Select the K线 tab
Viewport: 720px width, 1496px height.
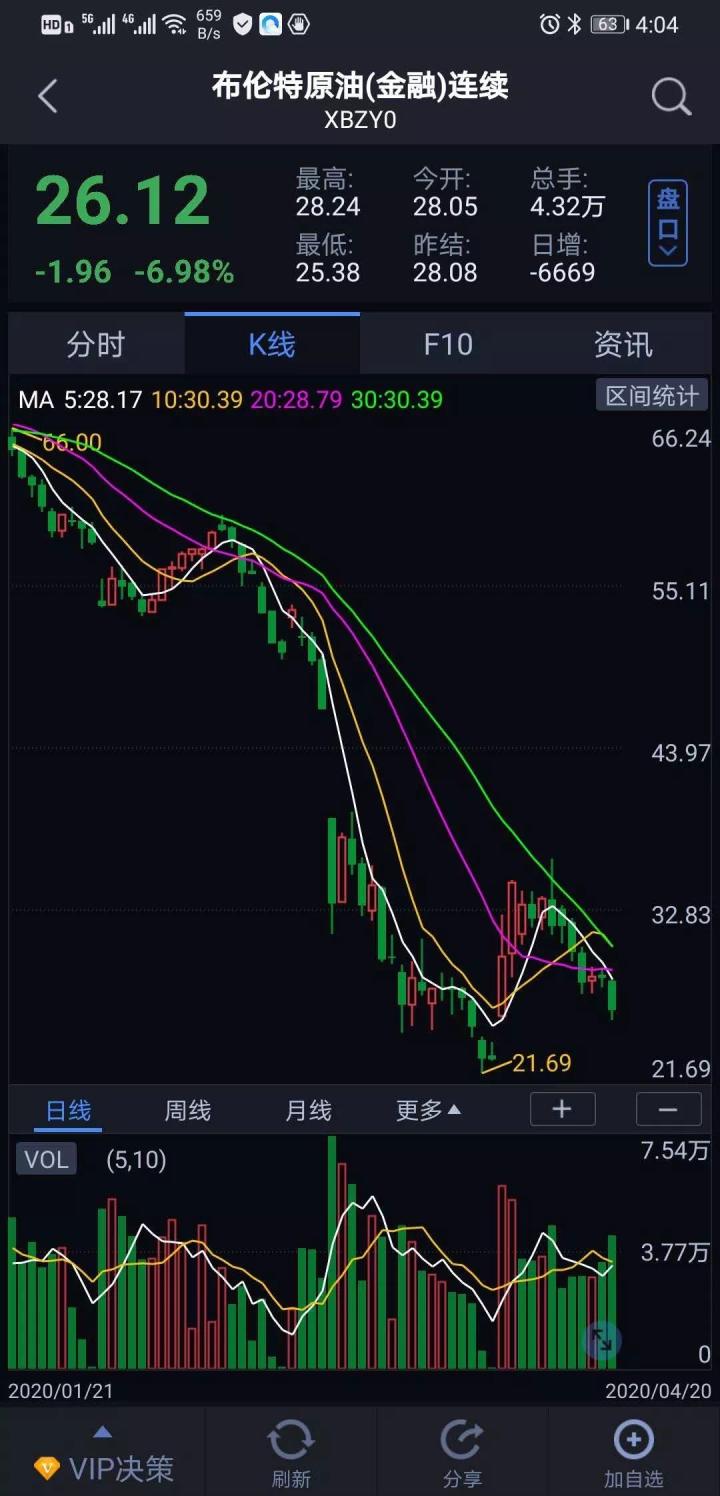point(272,344)
